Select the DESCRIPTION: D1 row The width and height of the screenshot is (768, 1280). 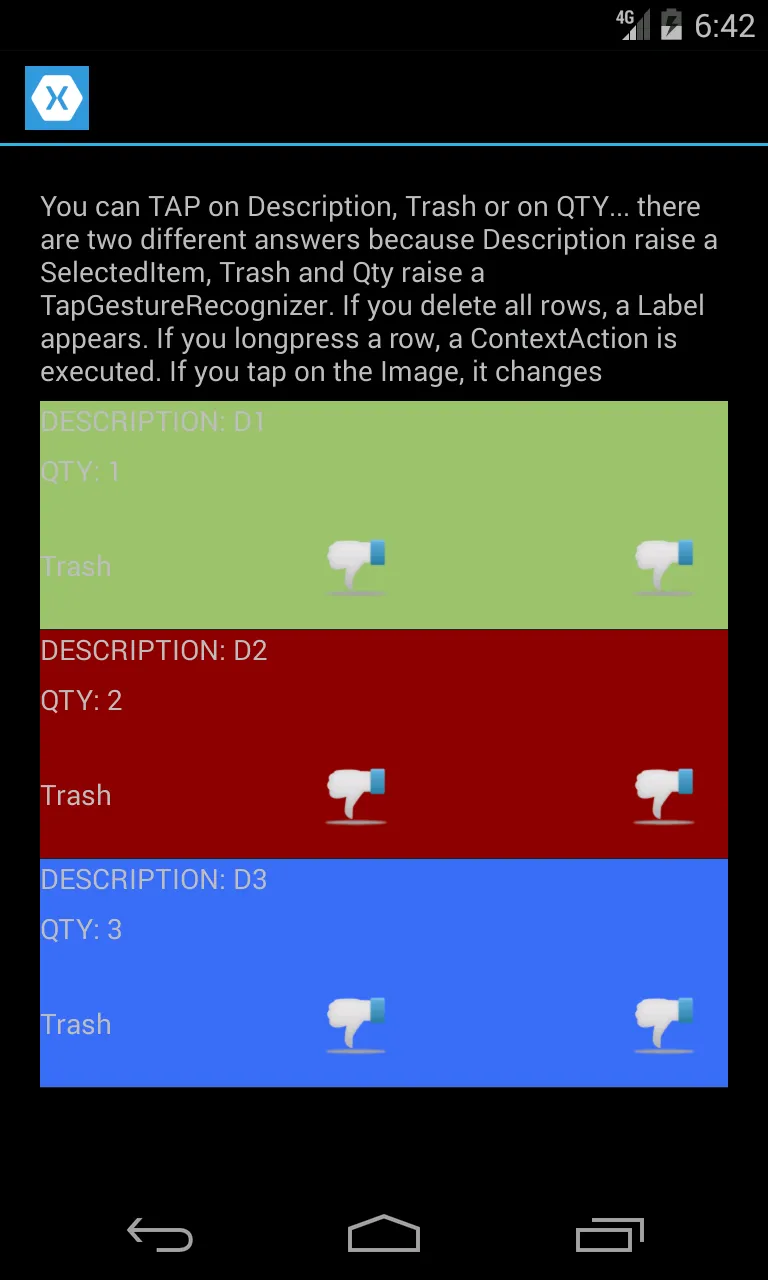coord(152,422)
